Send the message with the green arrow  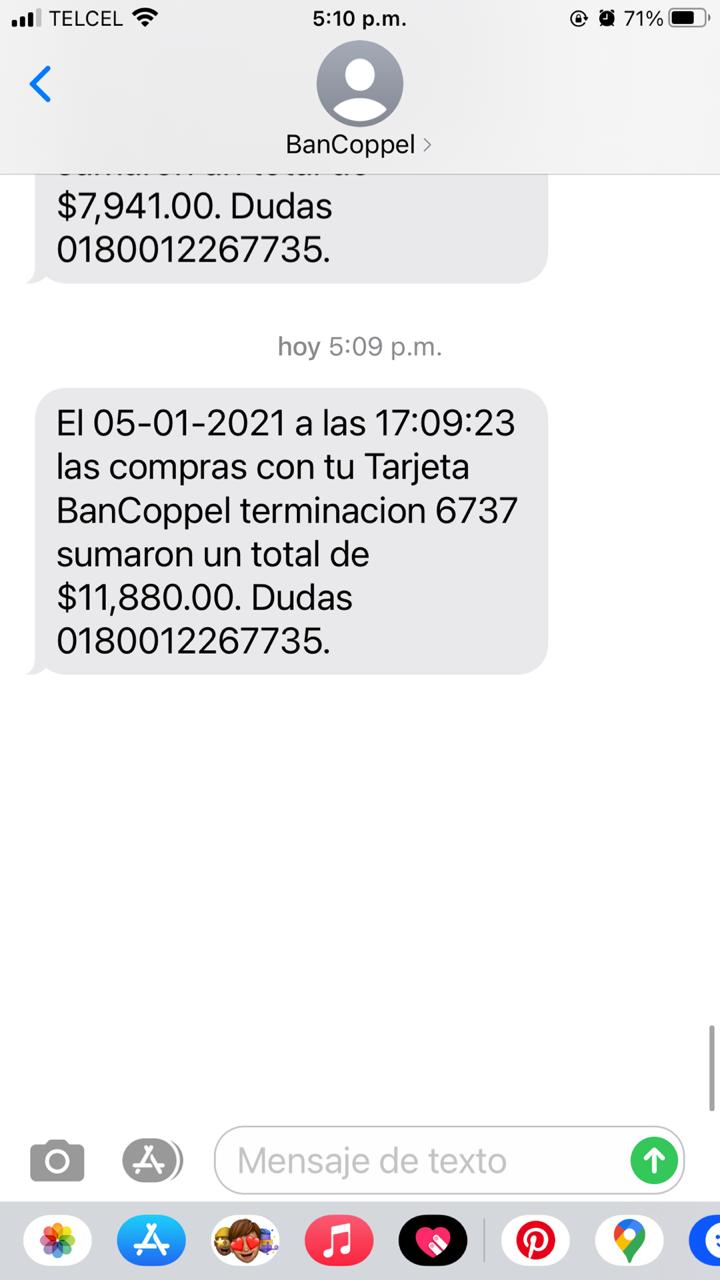pos(655,1161)
